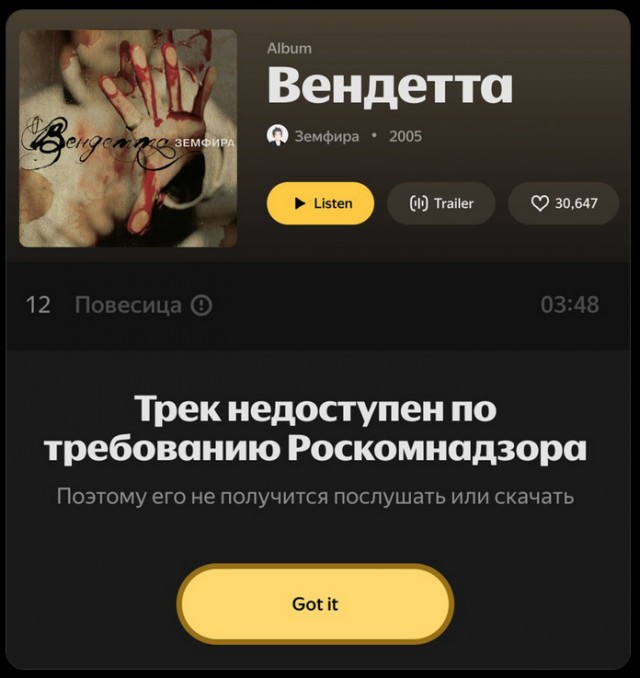Dismiss the notice with Got it
640x678 pixels.
[x=315, y=604]
